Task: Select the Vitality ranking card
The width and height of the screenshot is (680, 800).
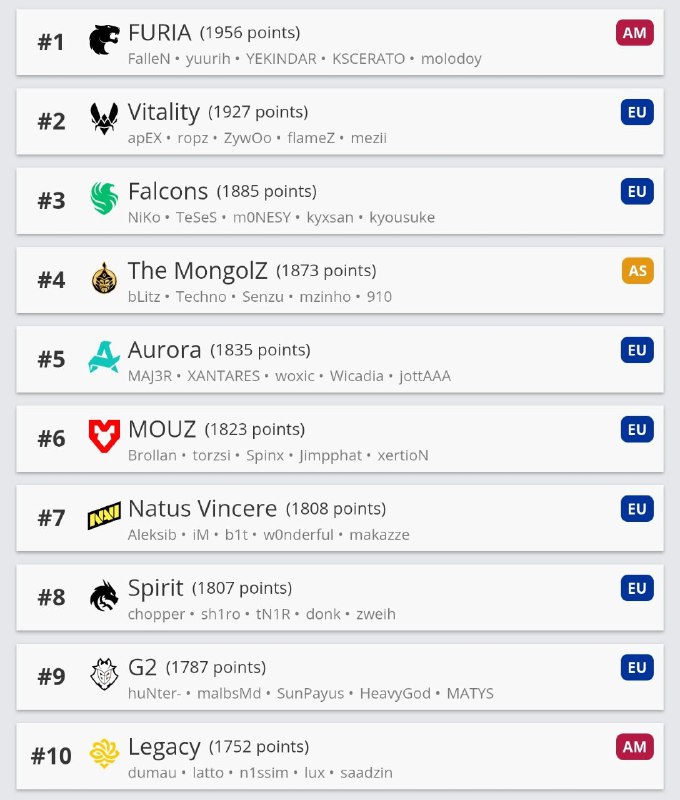Action: [x=340, y=122]
